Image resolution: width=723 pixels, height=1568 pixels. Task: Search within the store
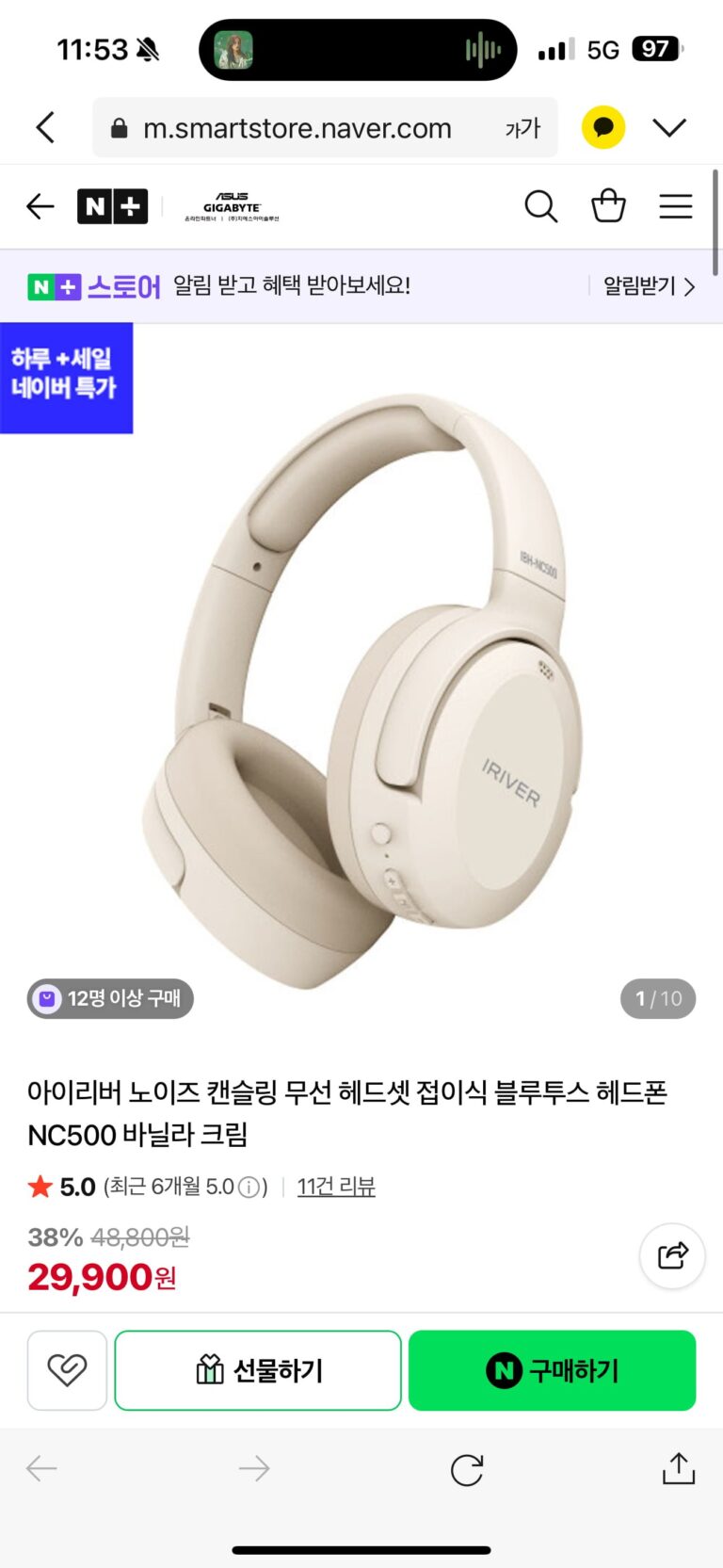pos(540,206)
